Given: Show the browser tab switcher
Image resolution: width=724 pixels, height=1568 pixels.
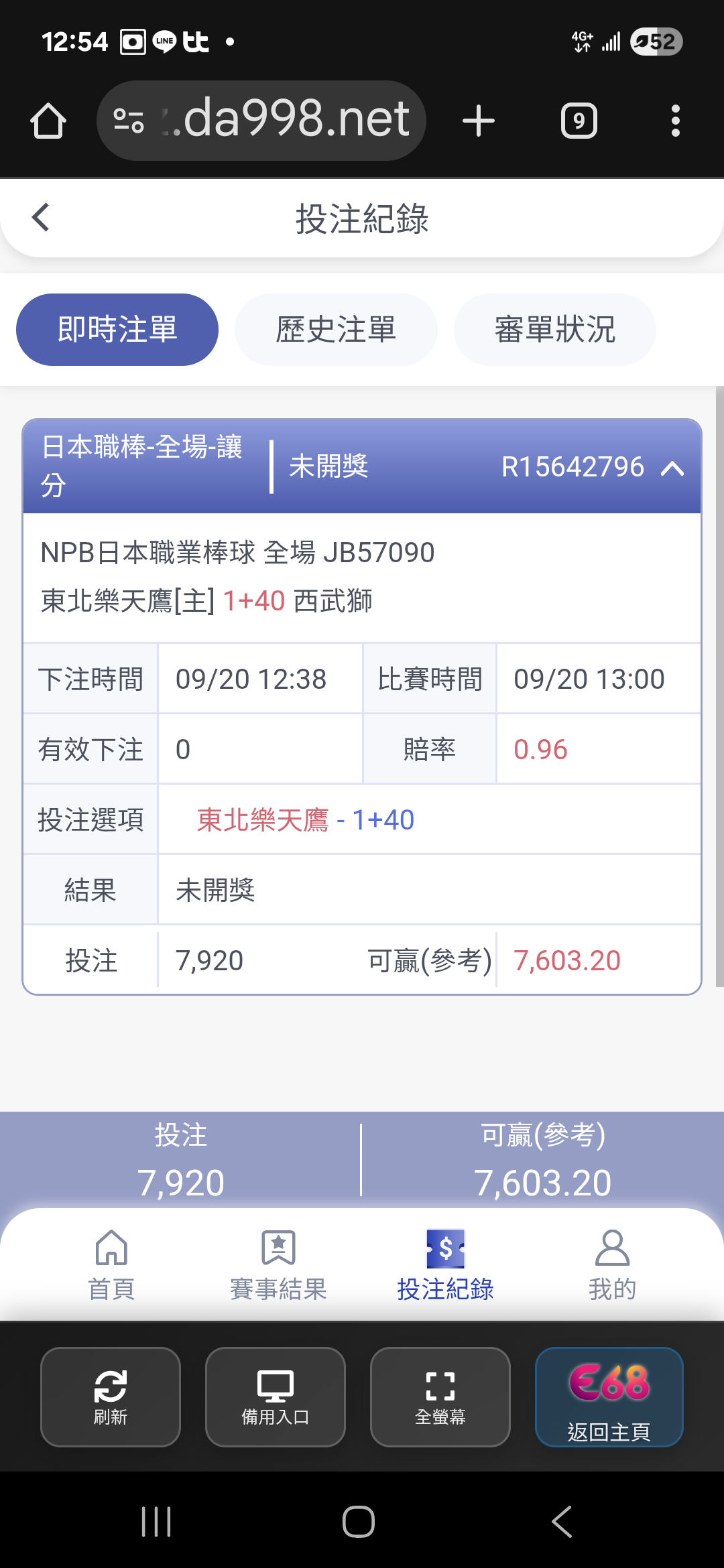Looking at the screenshot, I should [579, 121].
